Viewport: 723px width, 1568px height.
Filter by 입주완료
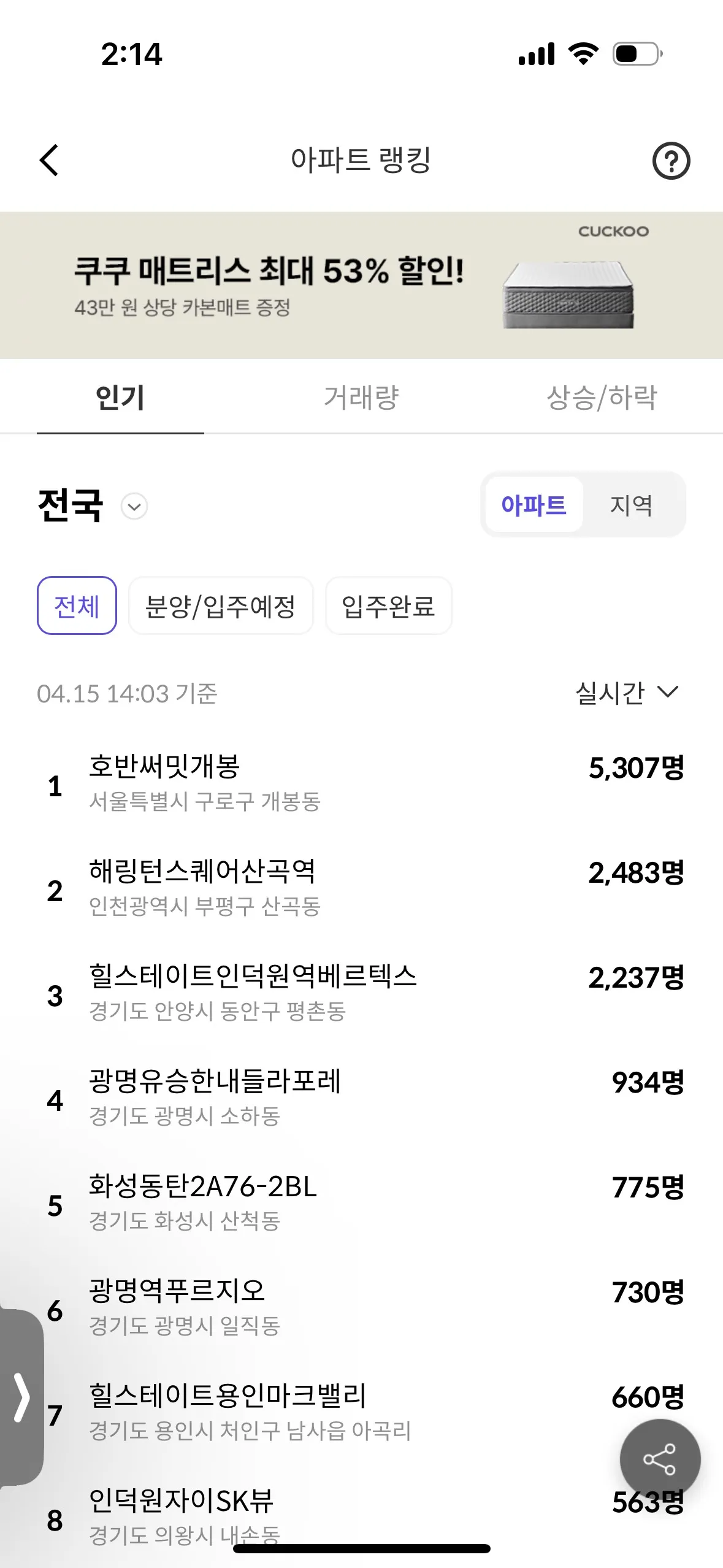pyautogui.click(x=388, y=606)
